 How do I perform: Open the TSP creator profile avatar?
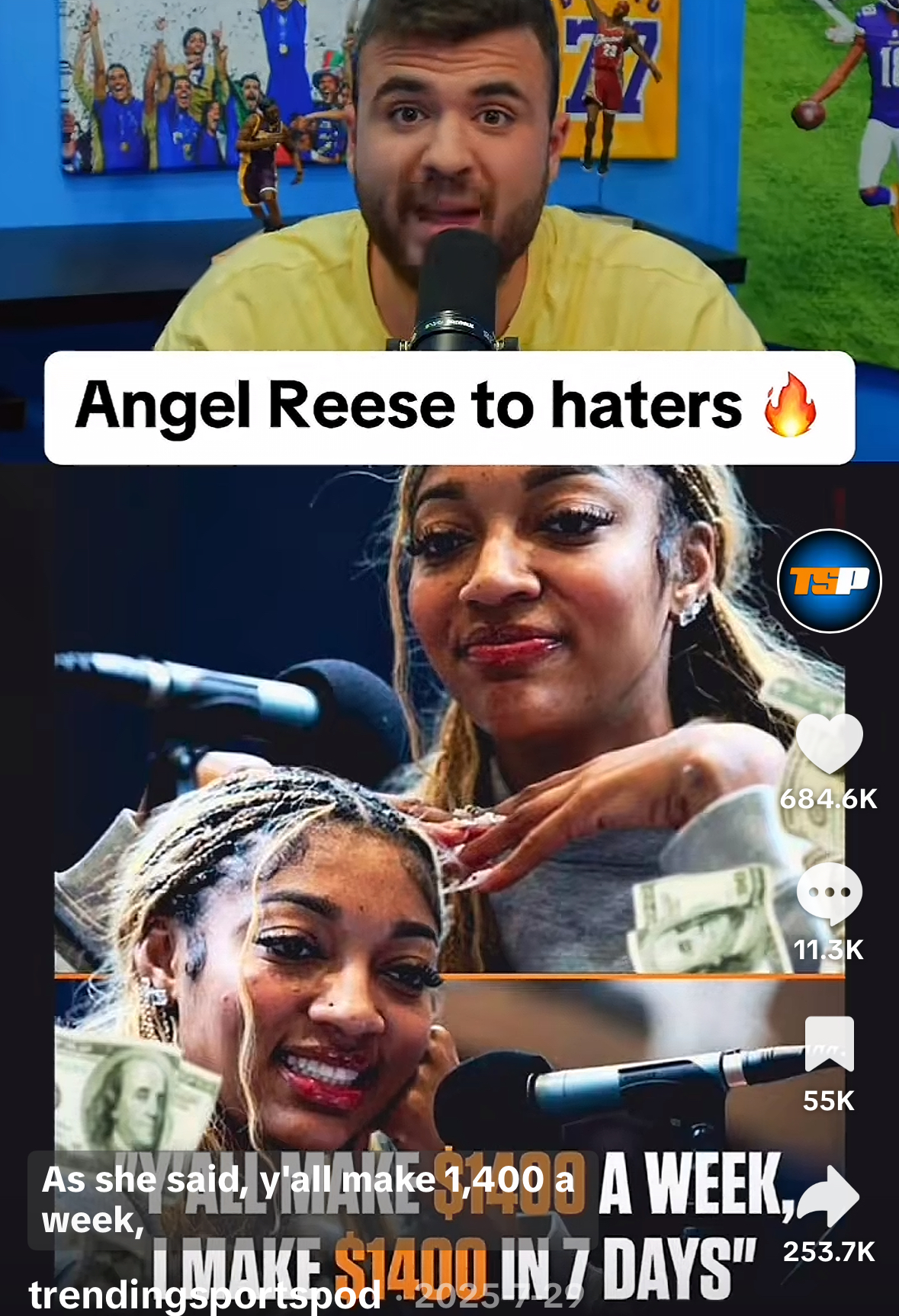(x=829, y=581)
